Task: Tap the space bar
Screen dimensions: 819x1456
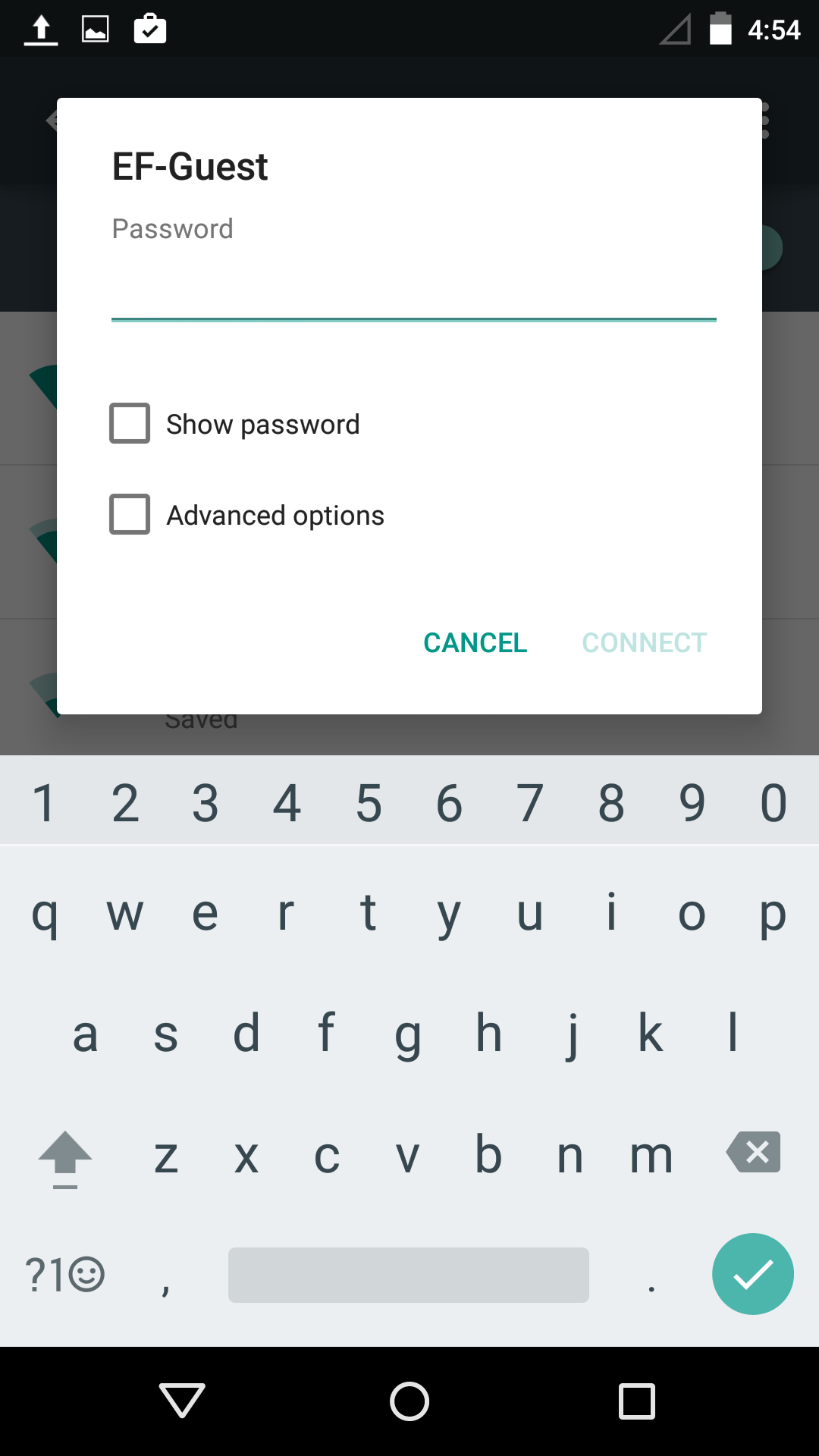Action: pos(408,1275)
